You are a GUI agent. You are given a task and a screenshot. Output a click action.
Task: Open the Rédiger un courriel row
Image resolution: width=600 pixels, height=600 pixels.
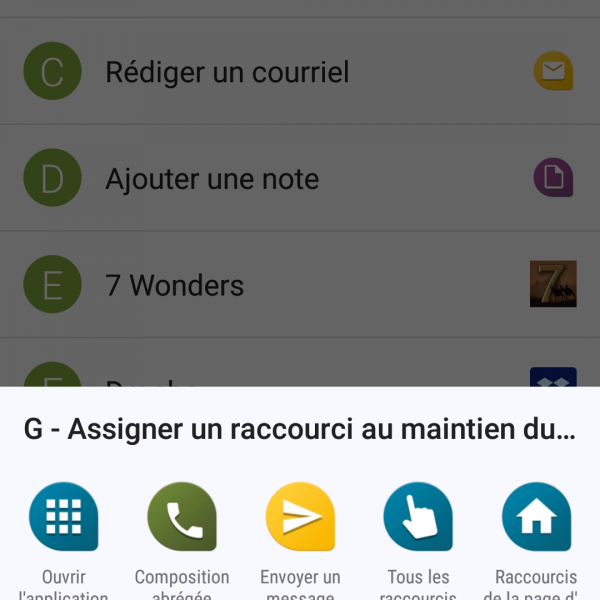300,72
